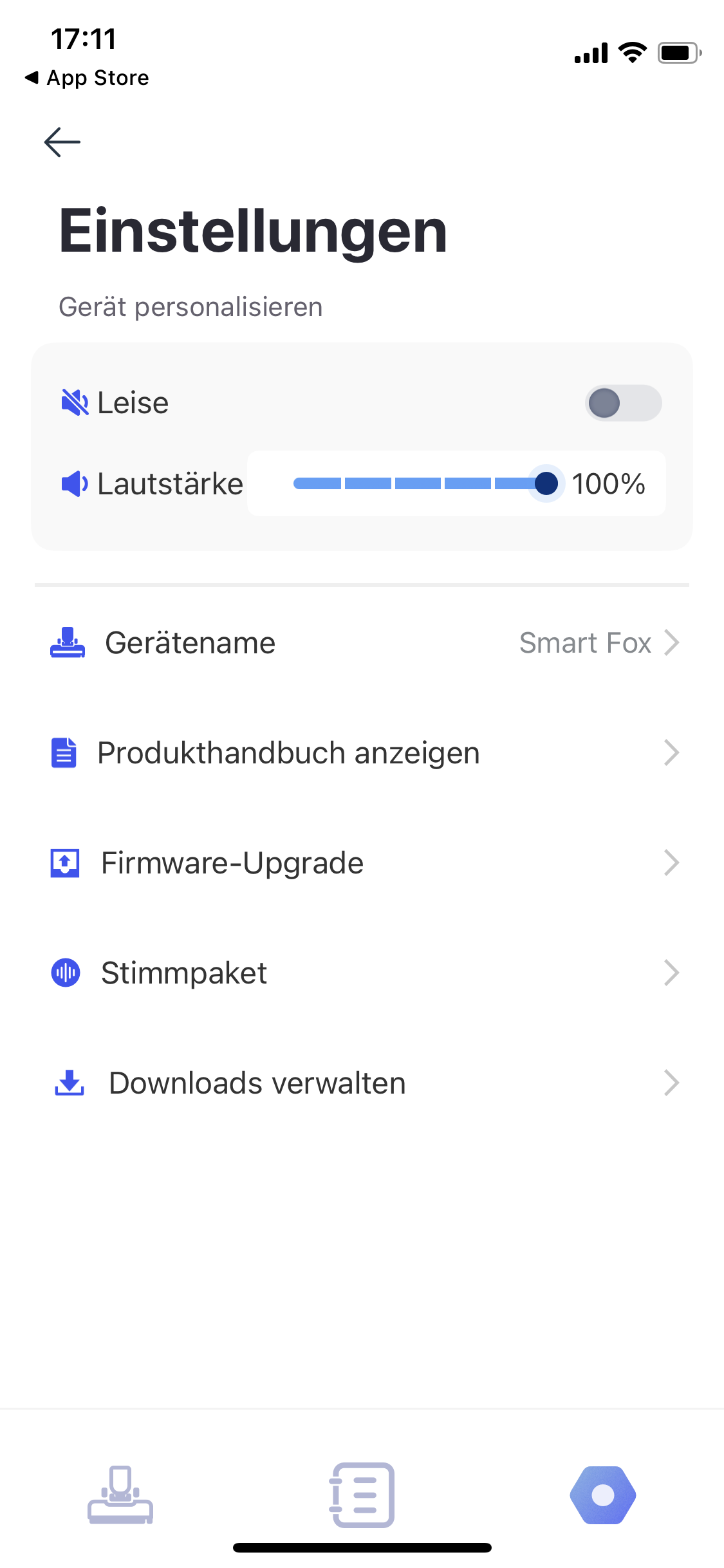Open Firmware-Upgrade via its chevron arrow
This screenshot has height=1568, width=724.
point(673,863)
